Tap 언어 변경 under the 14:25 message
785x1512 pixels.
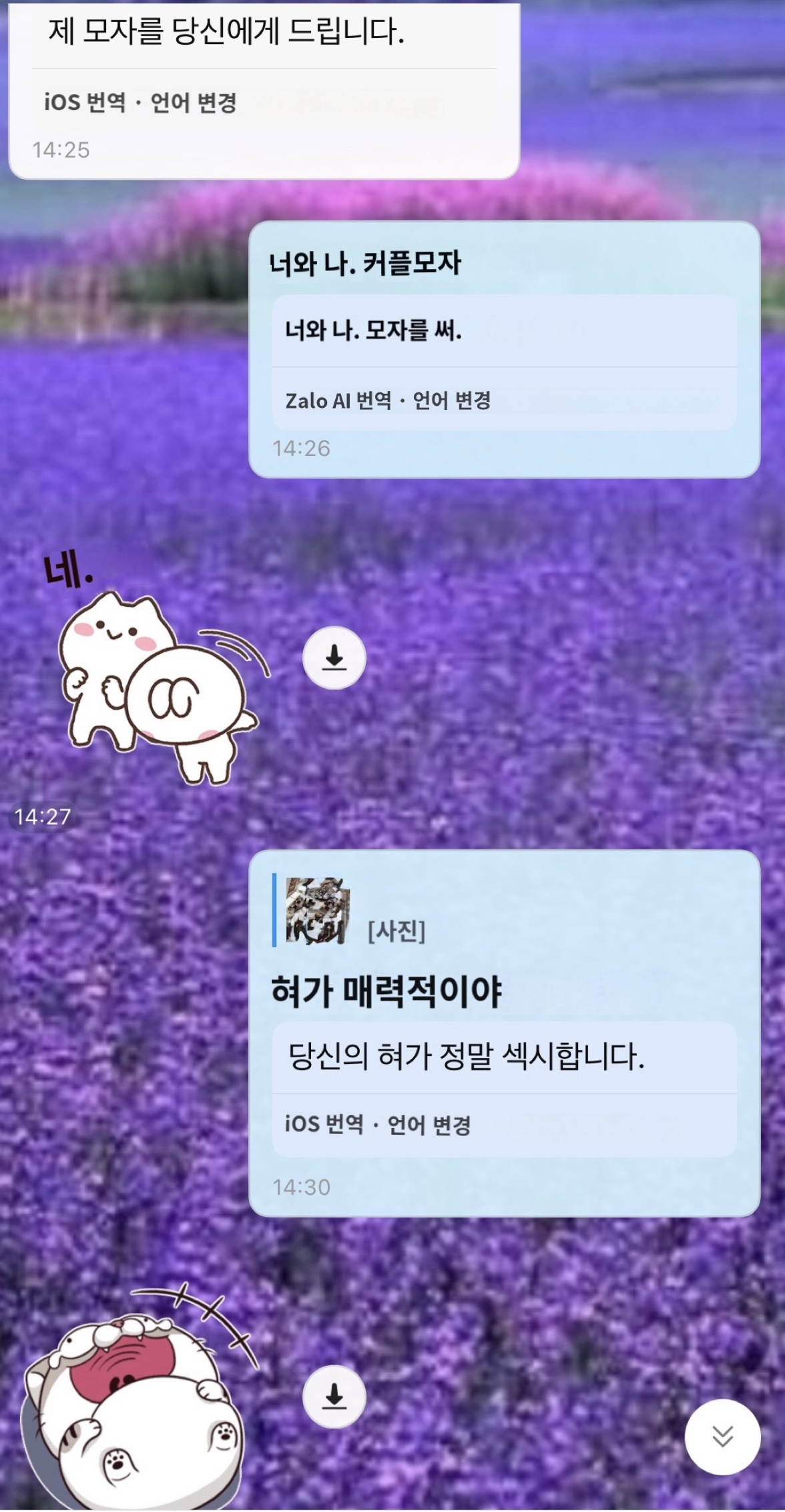[x=194, y=103]
